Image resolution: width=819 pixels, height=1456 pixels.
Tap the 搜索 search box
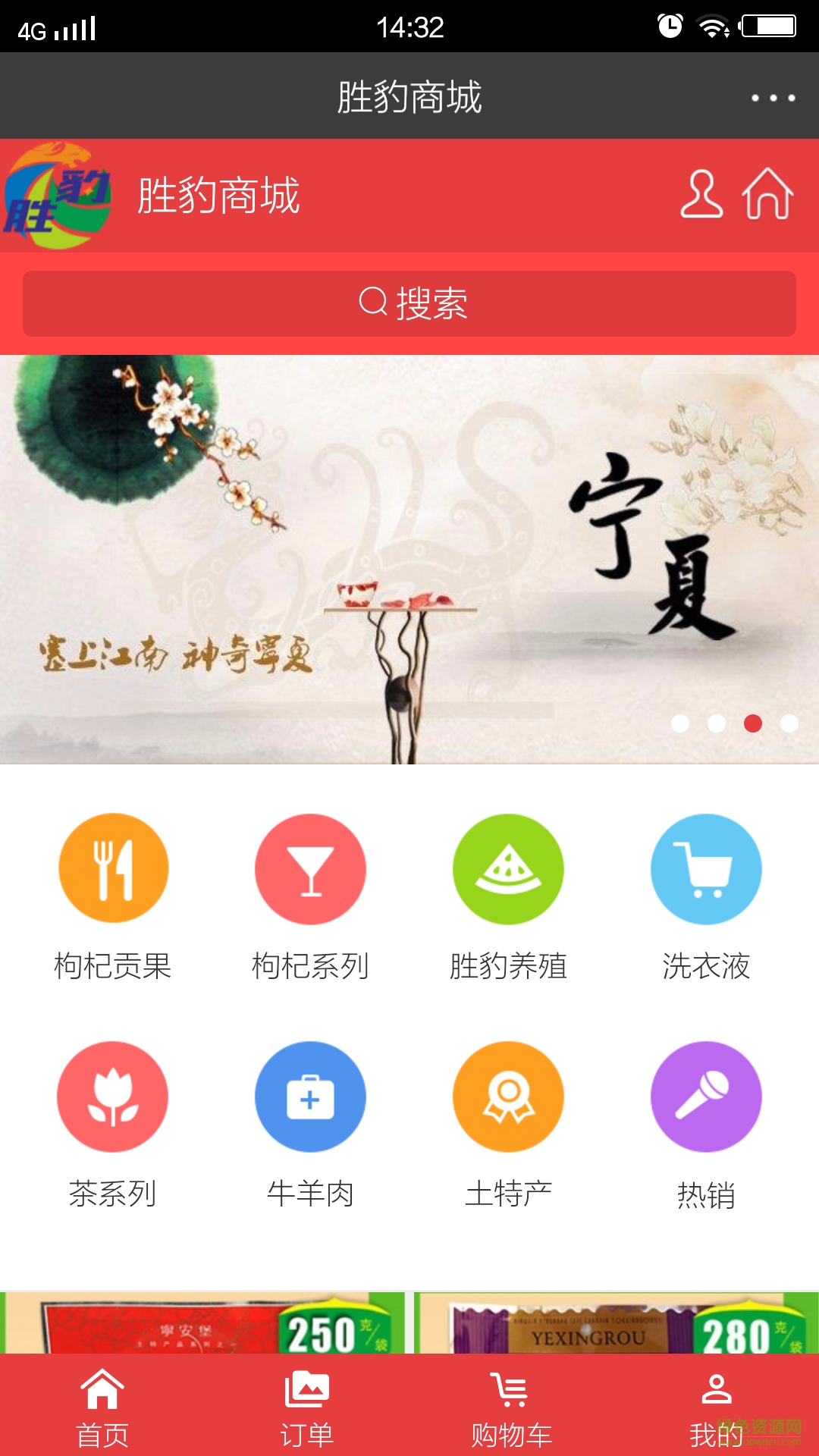point(409,303)
